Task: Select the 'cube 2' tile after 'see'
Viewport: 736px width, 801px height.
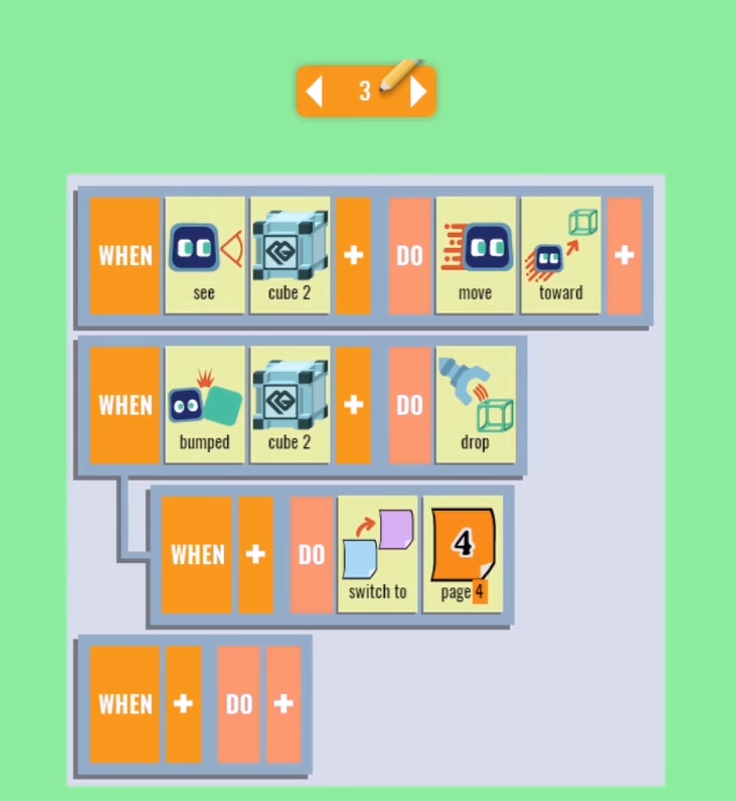Action: pos(290,255)
